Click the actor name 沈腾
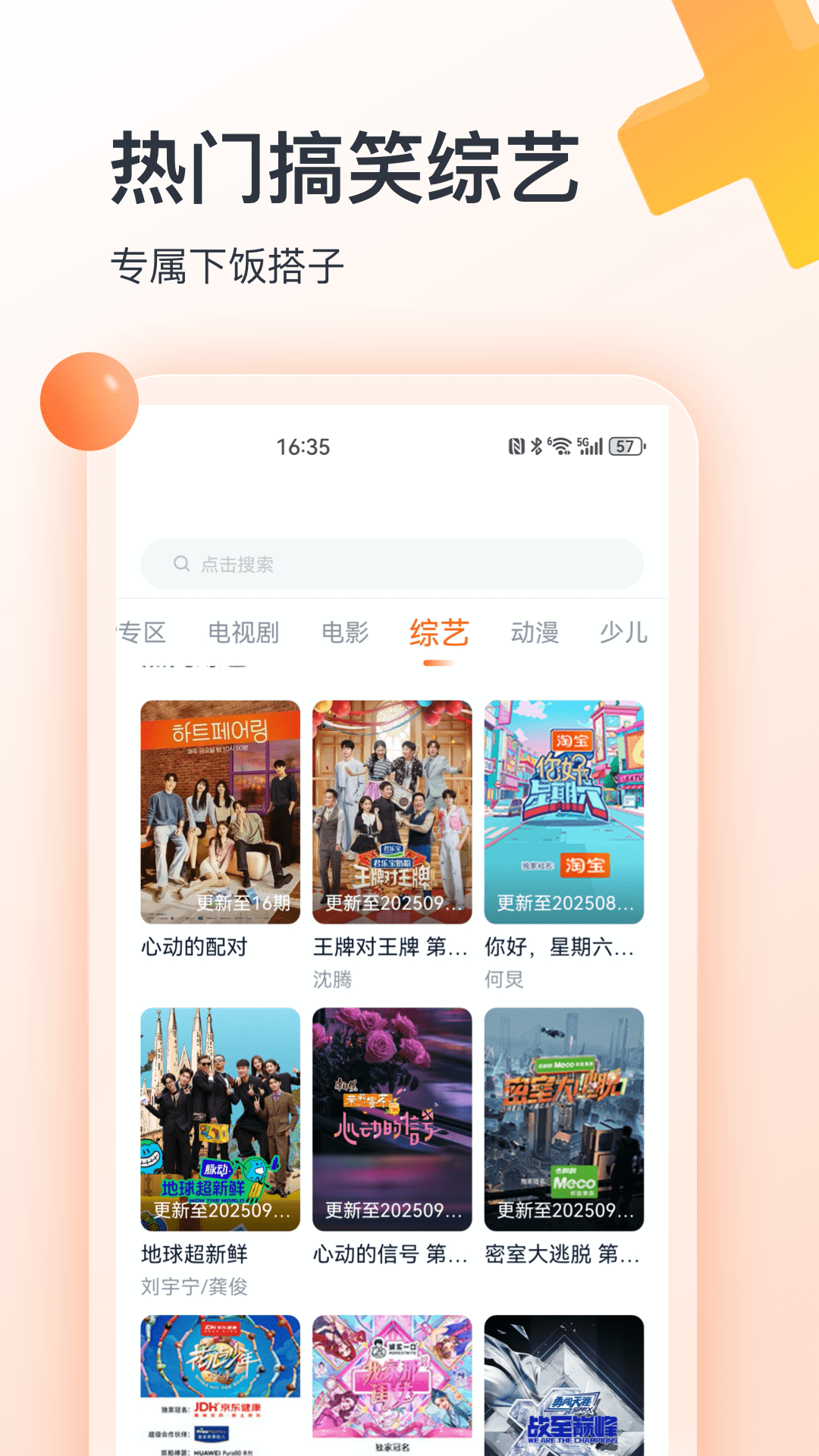The width and height of the screenshot is (819, 1456). pos(332,981)
